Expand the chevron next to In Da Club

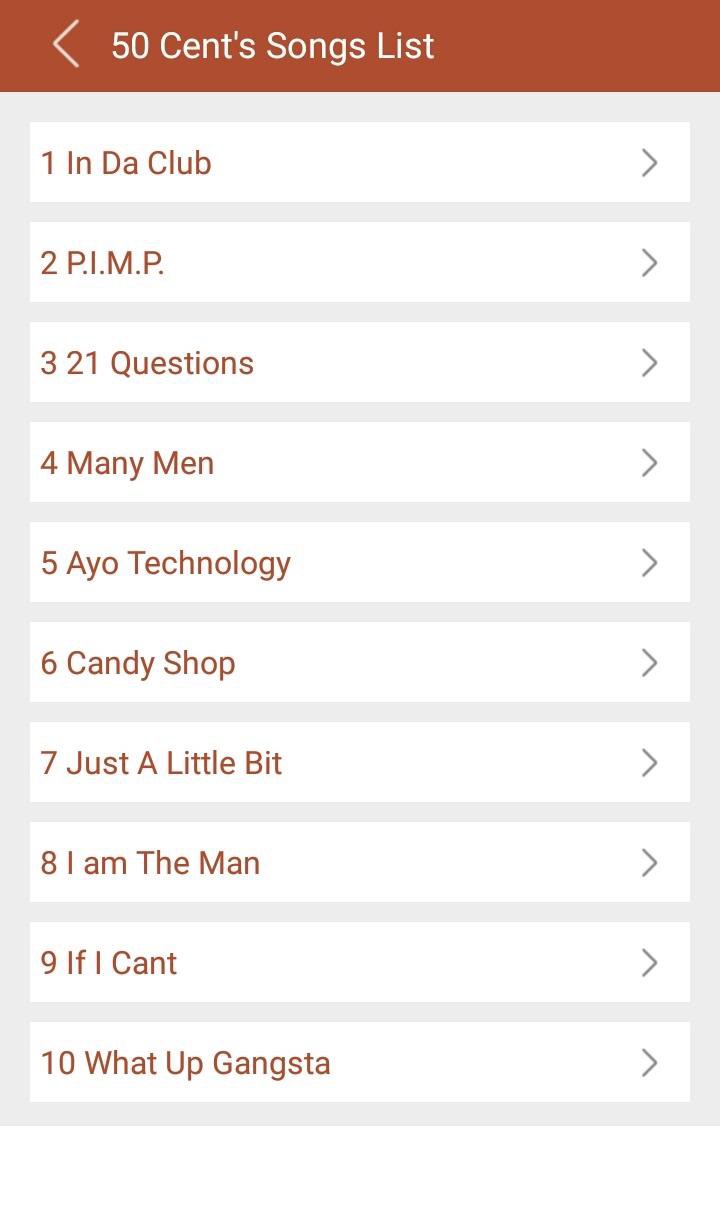click(650, 162)
